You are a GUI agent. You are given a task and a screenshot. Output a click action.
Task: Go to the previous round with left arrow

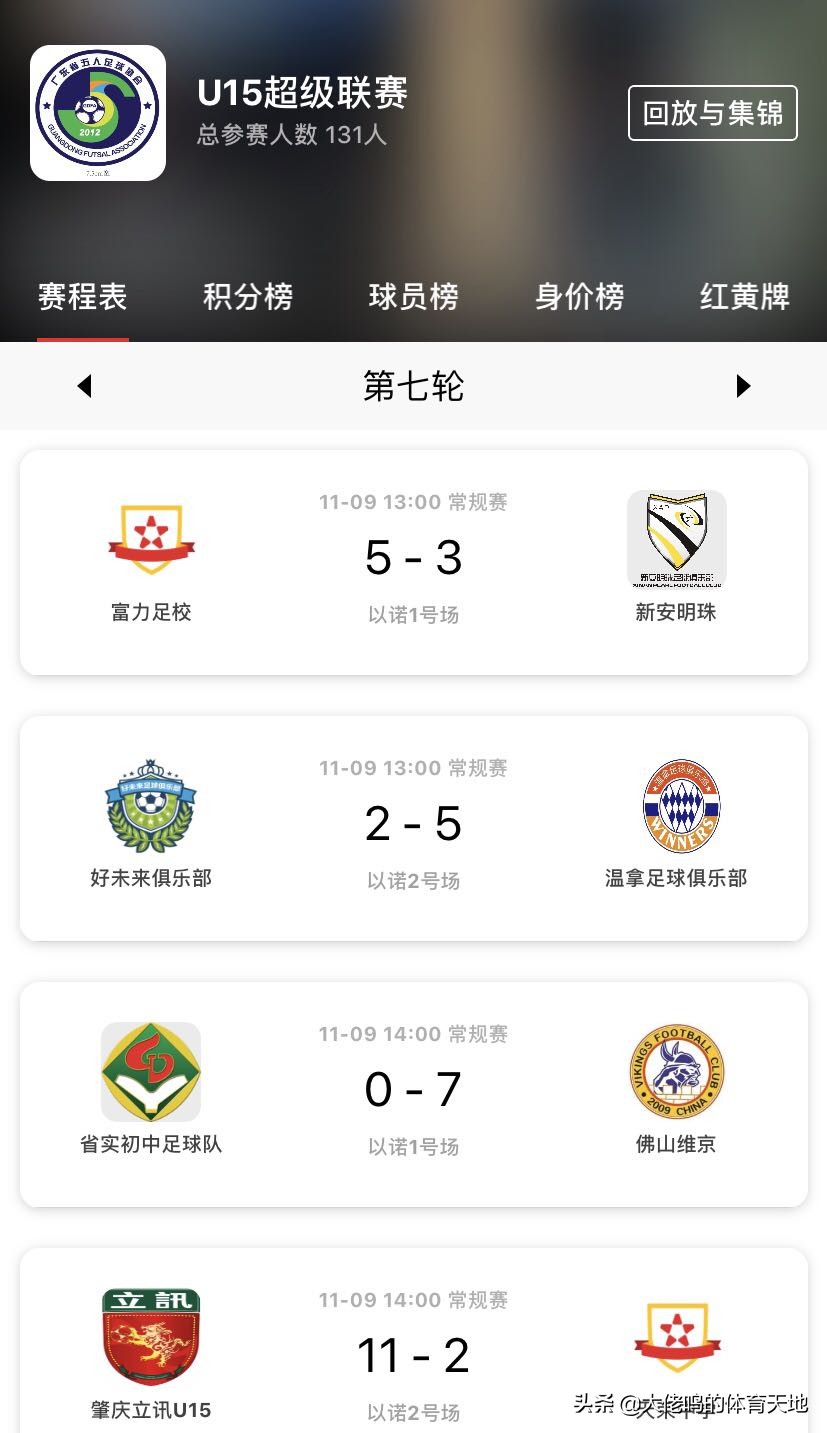(x=85, y=386)
